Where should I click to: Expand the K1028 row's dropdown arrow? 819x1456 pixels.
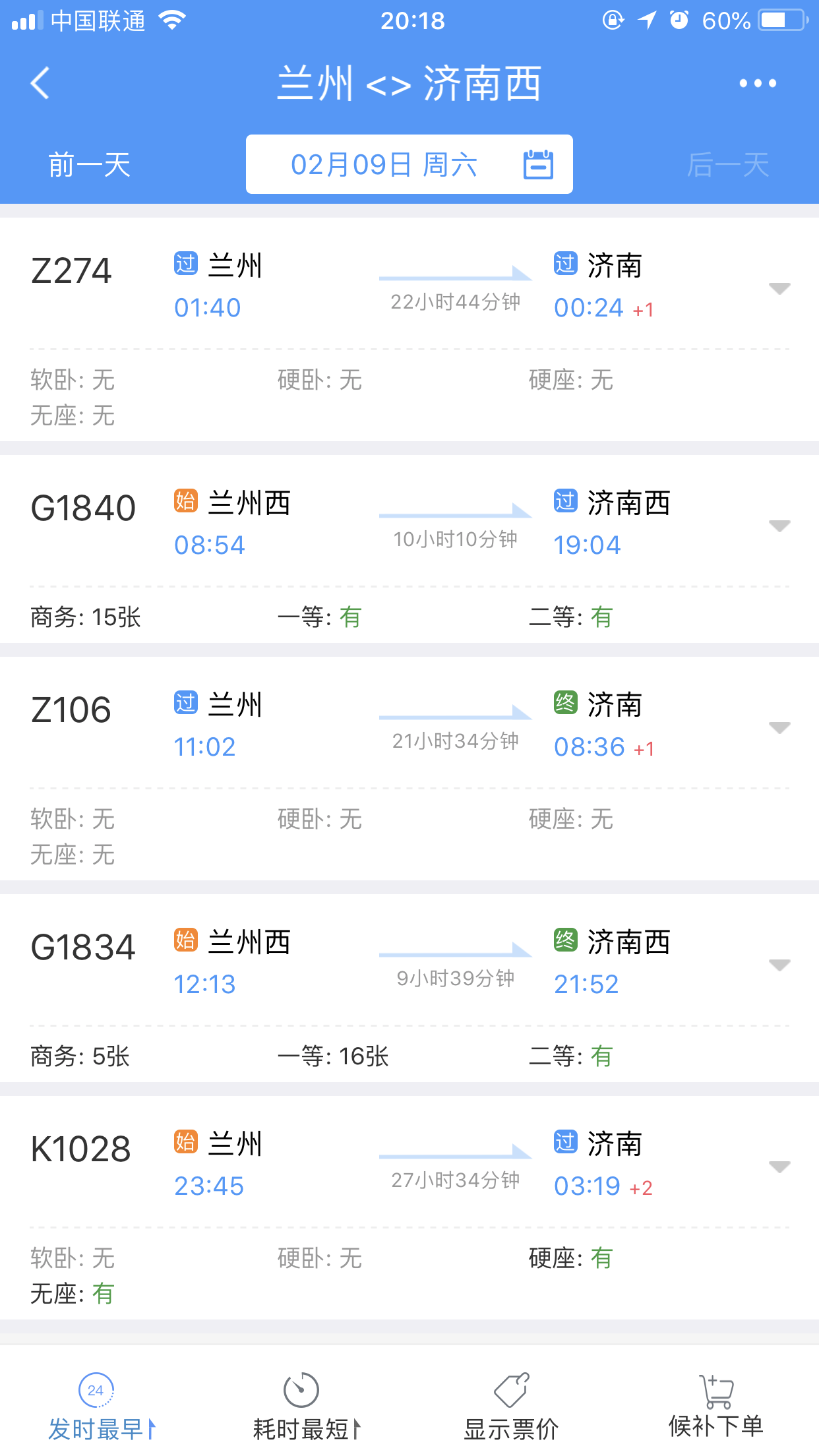(x=779, y=1167)
